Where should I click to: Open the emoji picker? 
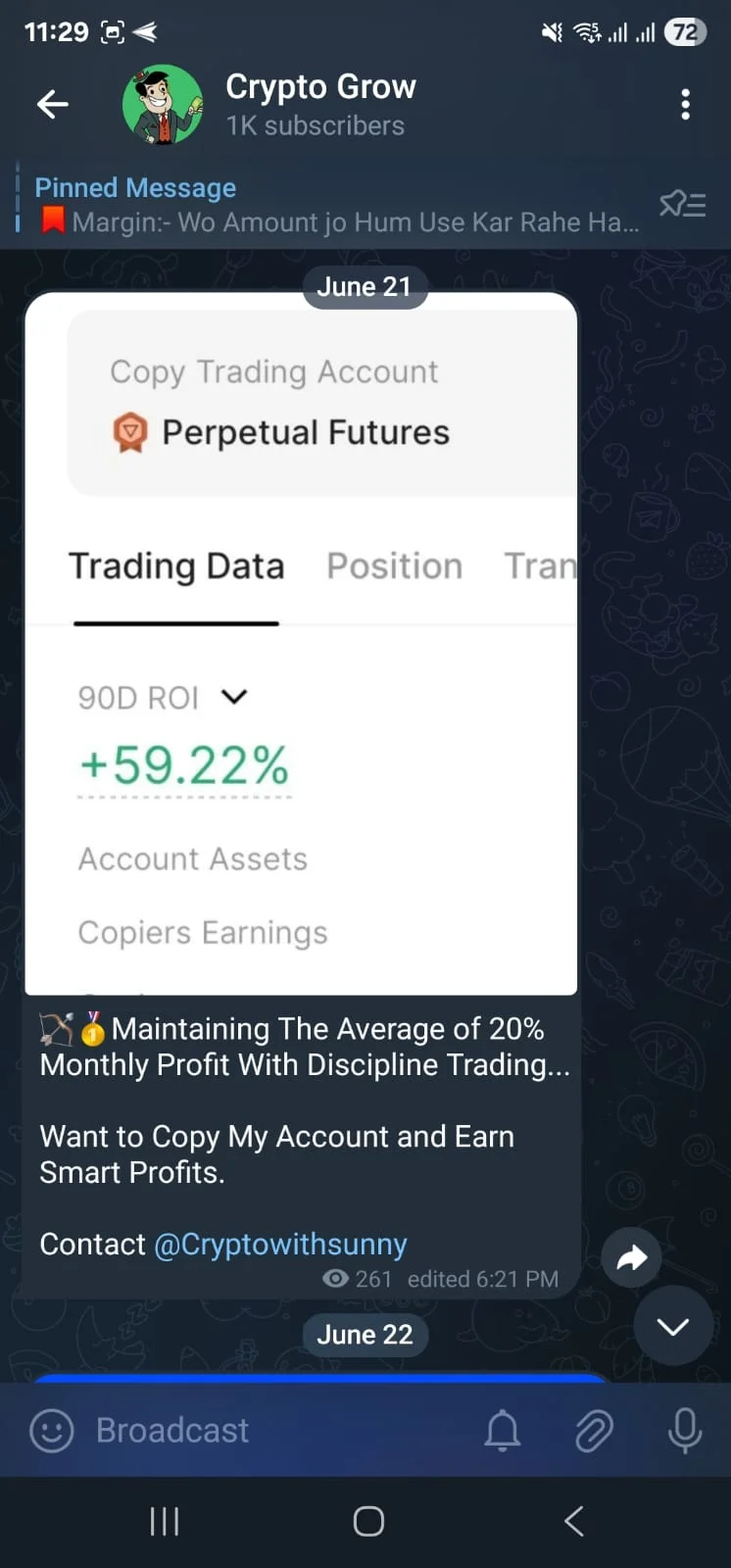[x=52, y=1430]
